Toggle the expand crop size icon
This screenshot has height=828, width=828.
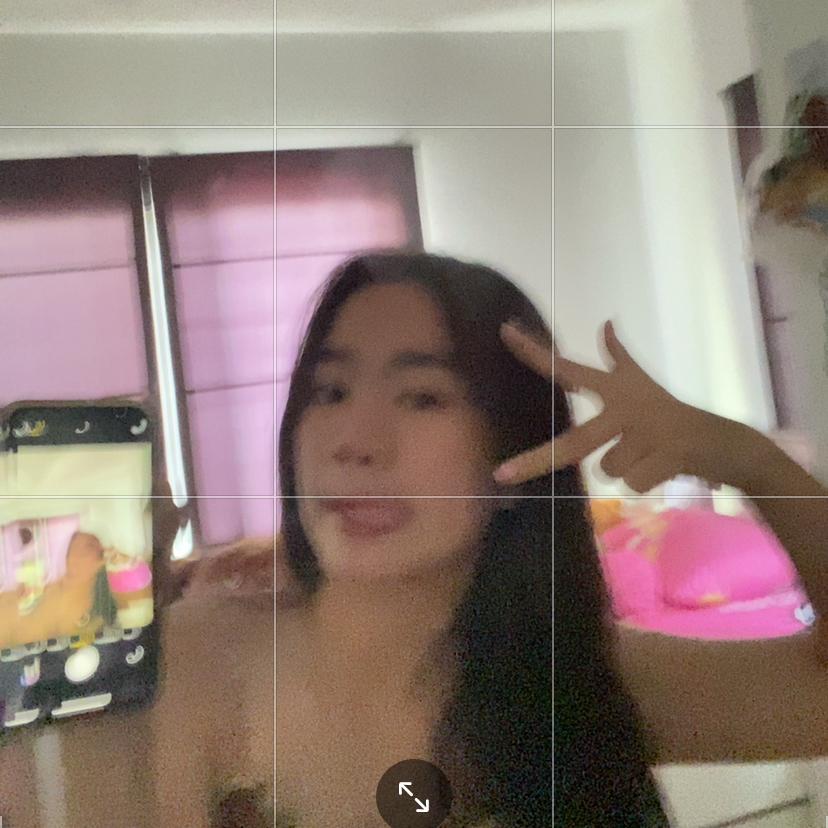point(413,796)
